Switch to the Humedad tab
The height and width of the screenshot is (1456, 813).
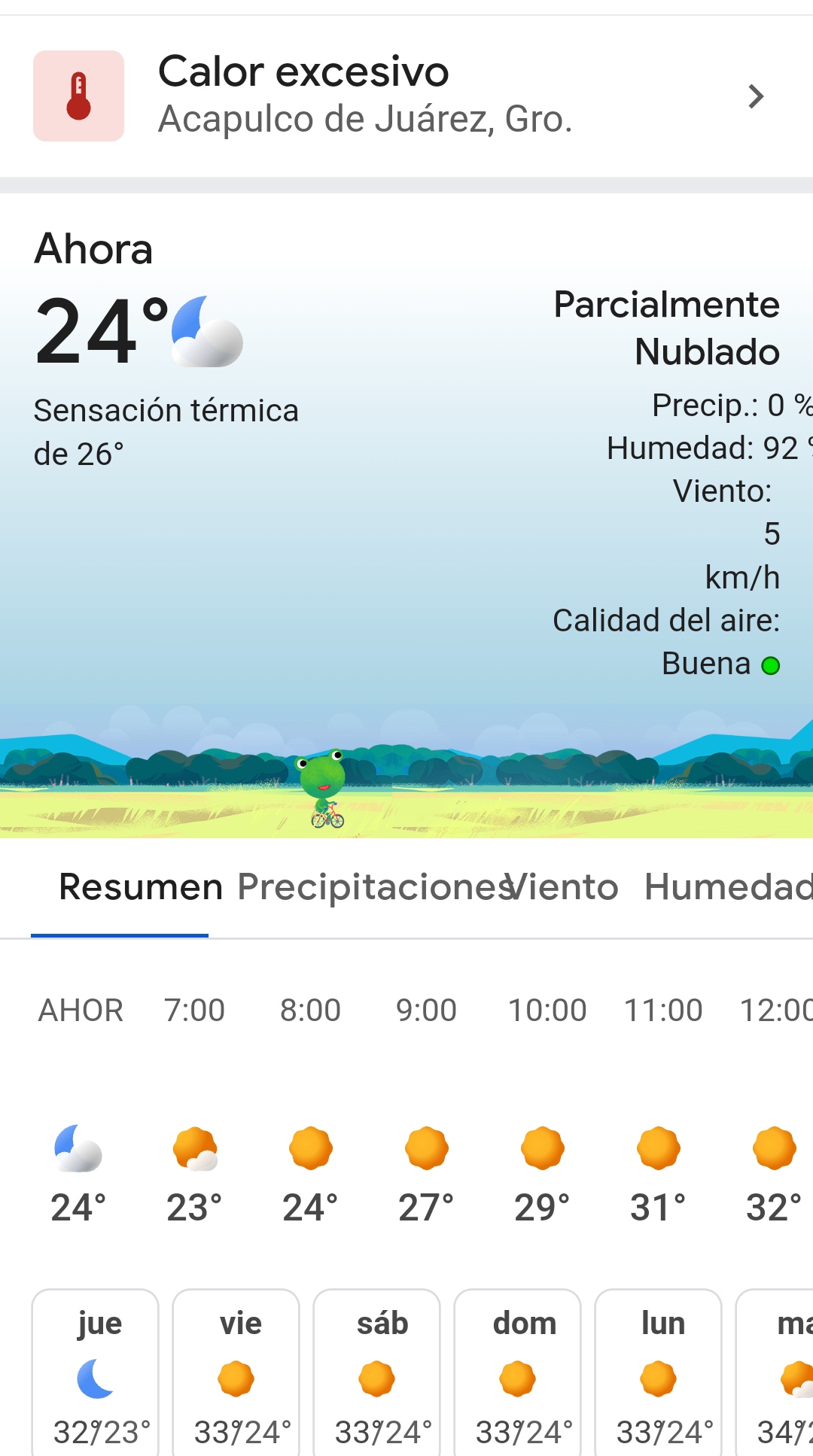click(727, 887)
